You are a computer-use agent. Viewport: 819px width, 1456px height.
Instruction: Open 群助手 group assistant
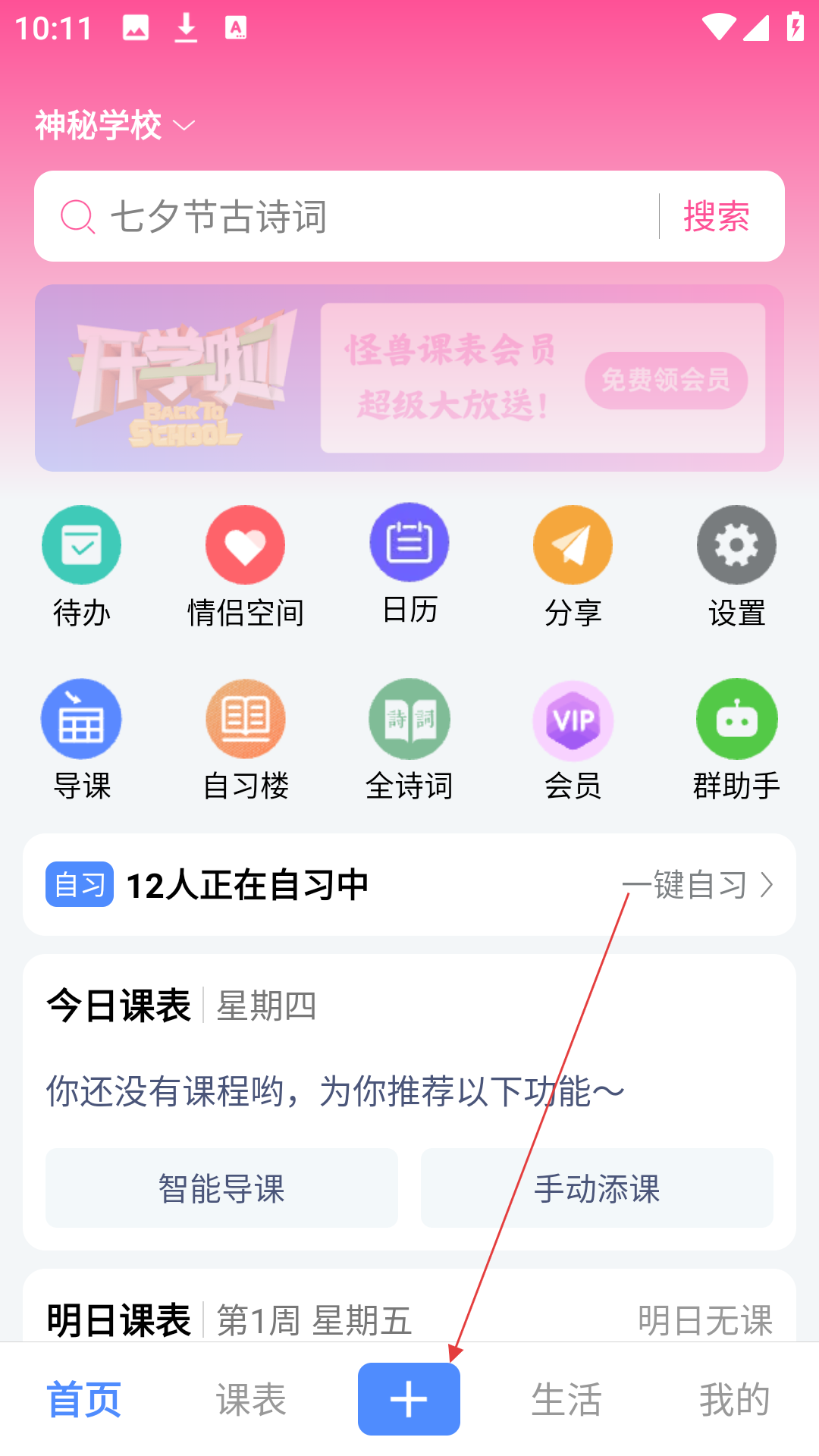click(x=736, y=739)
